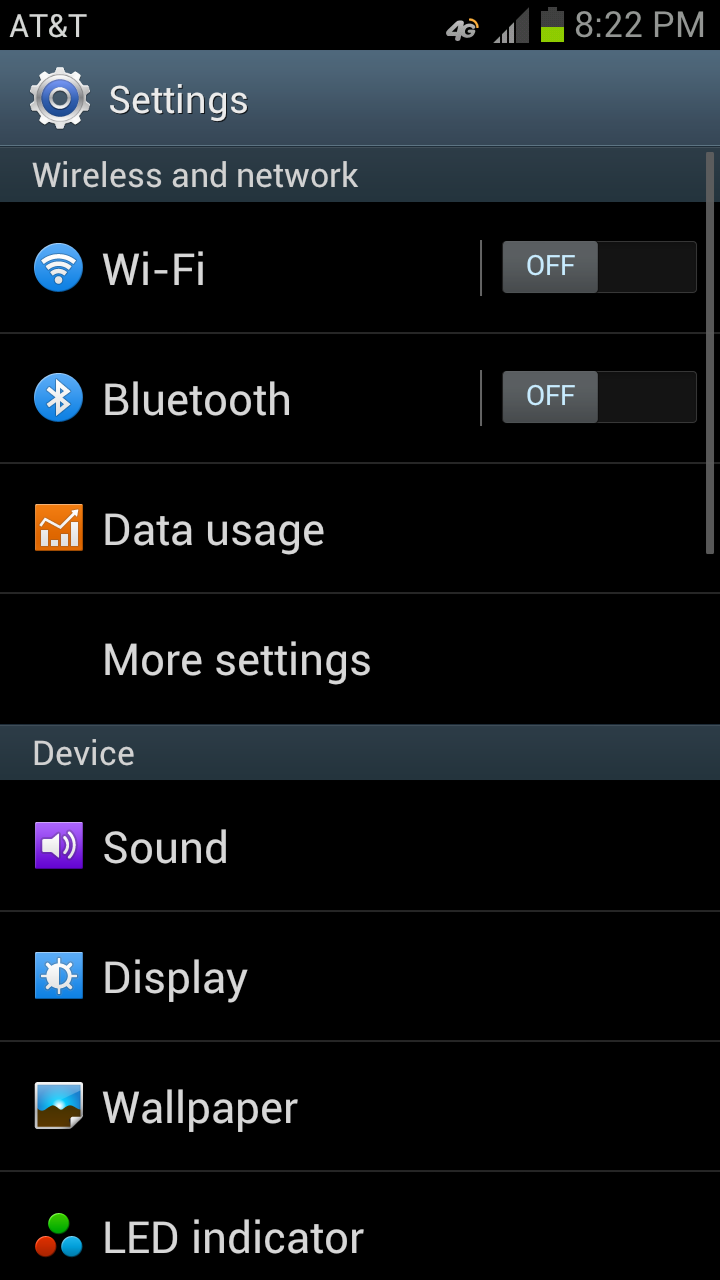The width and height of the screenshot is (720, 1280).
Task: Turn on the Wi-Fi switch
Action: pos(598,267)
